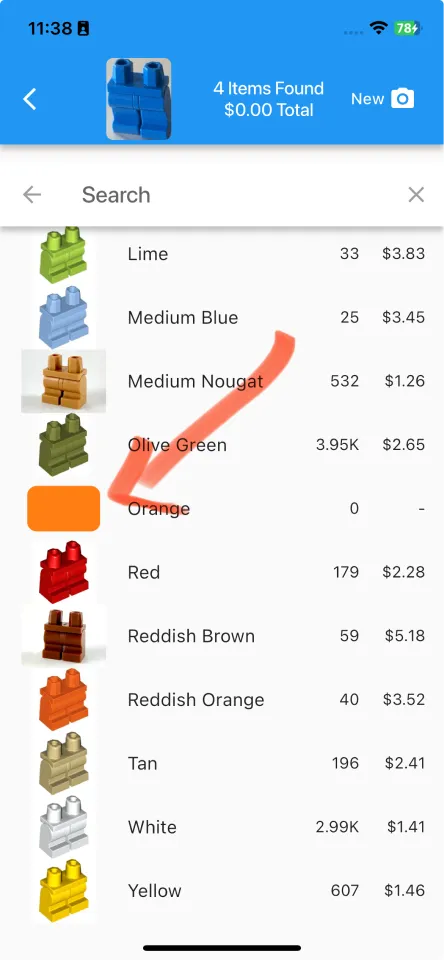Open the scanned blue legs photo

pos(138,99)
